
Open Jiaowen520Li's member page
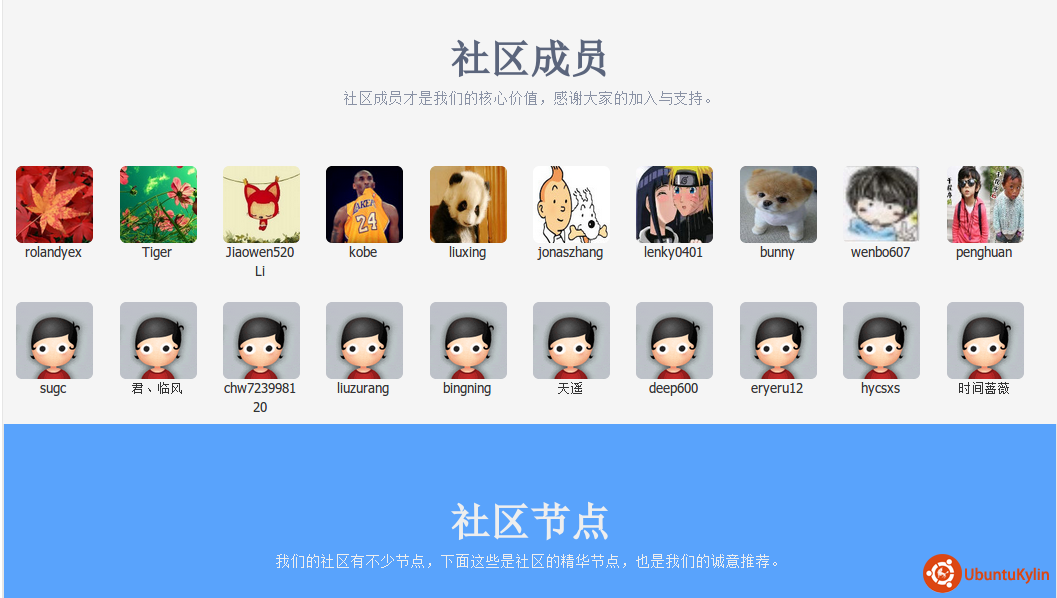point(261,205)
